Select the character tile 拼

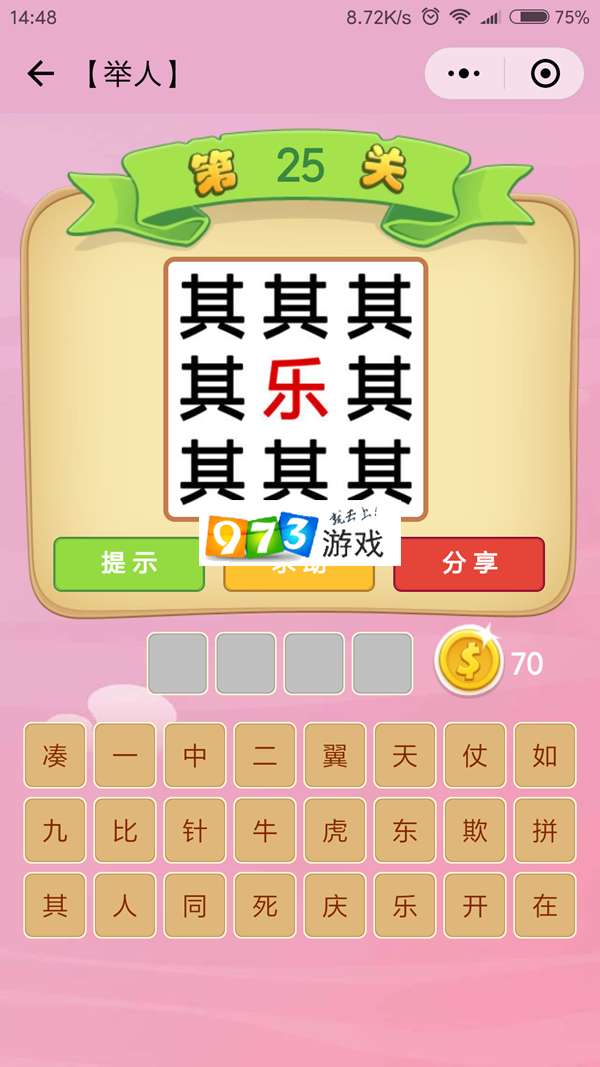545,831
